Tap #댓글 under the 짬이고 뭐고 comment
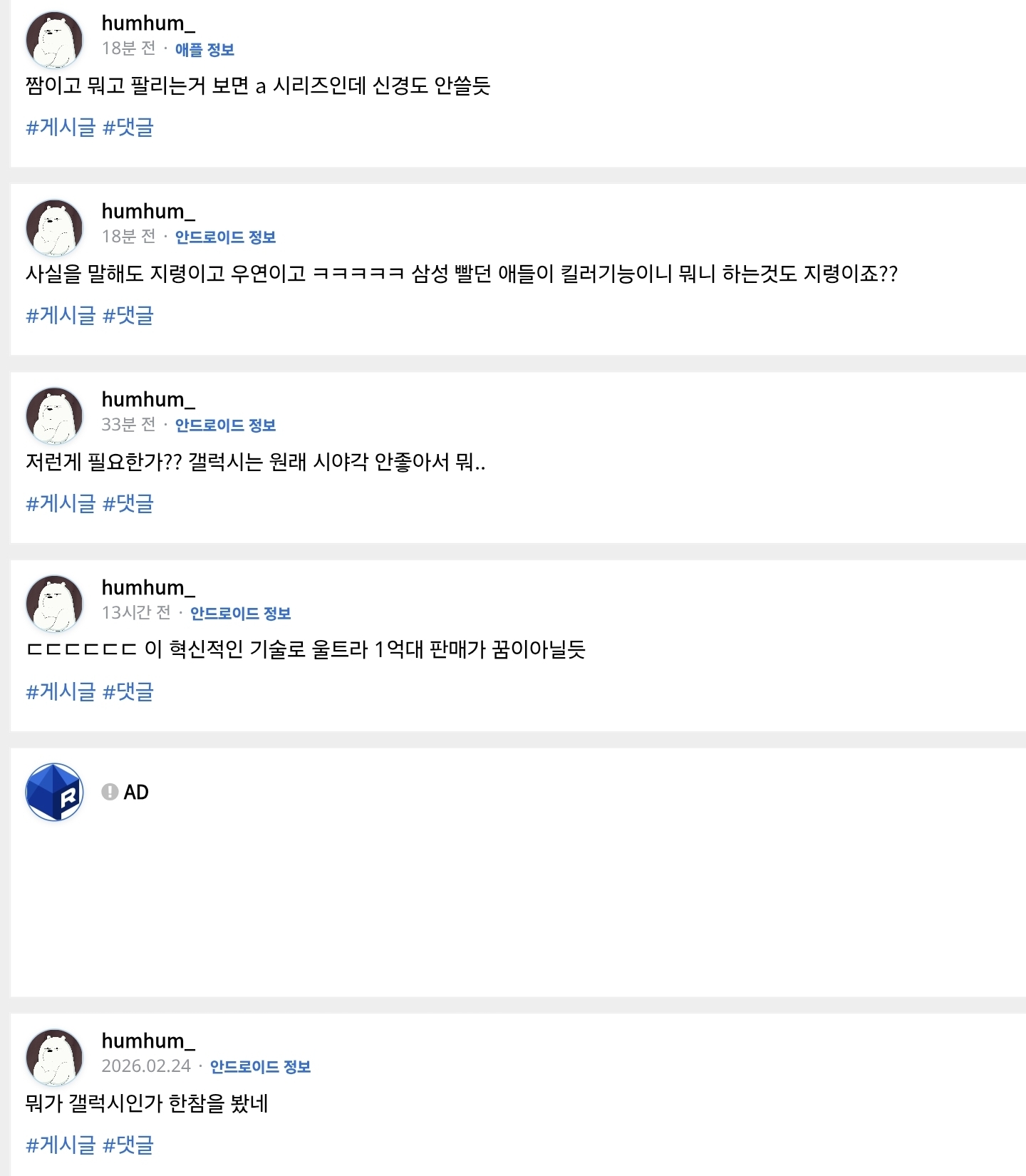The width and height of the screenshot is (1026, 1176). [x=128, y=128]
